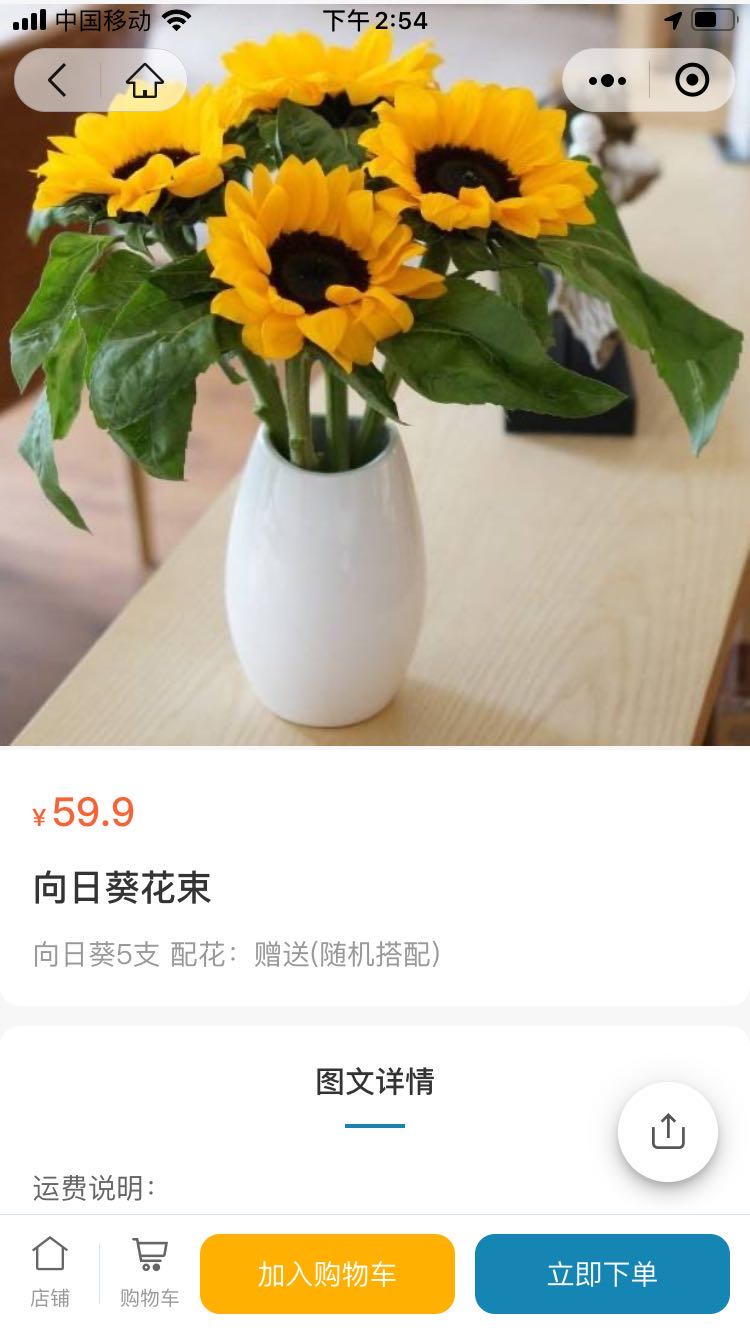Image resolution: width=750 pixels, height=1334 pixels.
Task: Open the 购物车 shopping cart
Action: [x=150, y=1272]
